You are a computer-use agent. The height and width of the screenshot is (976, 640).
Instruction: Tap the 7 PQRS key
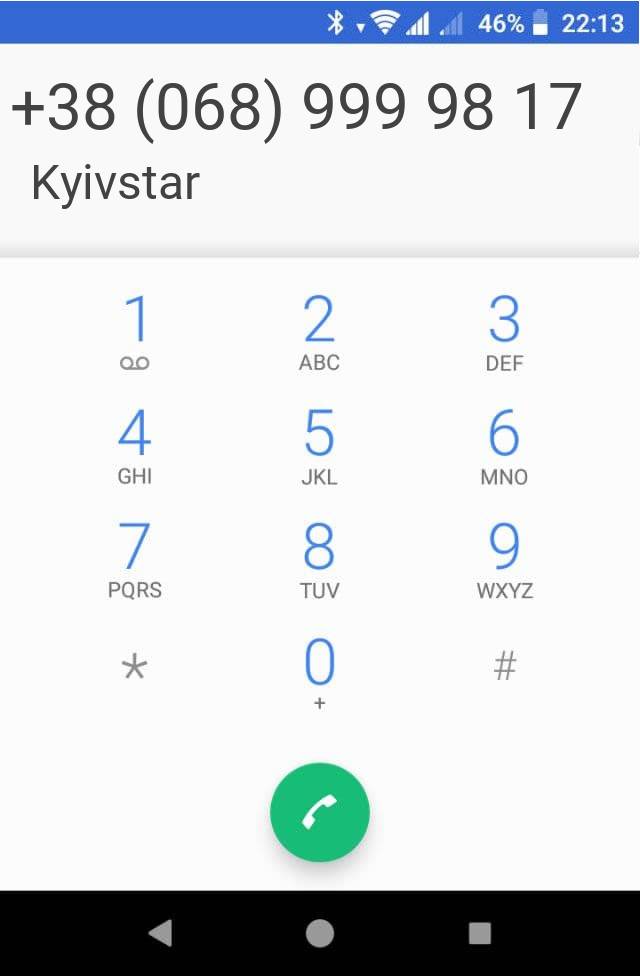[x=134, y=560]
